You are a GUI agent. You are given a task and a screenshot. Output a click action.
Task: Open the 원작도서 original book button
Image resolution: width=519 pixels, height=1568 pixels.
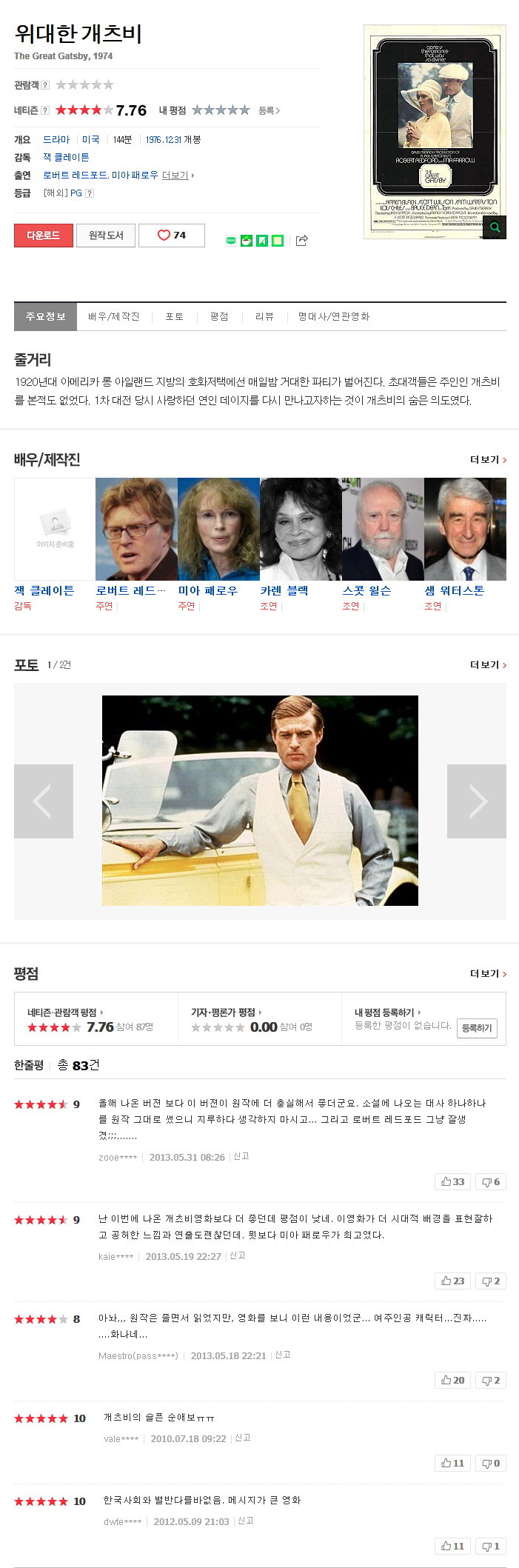106,236
